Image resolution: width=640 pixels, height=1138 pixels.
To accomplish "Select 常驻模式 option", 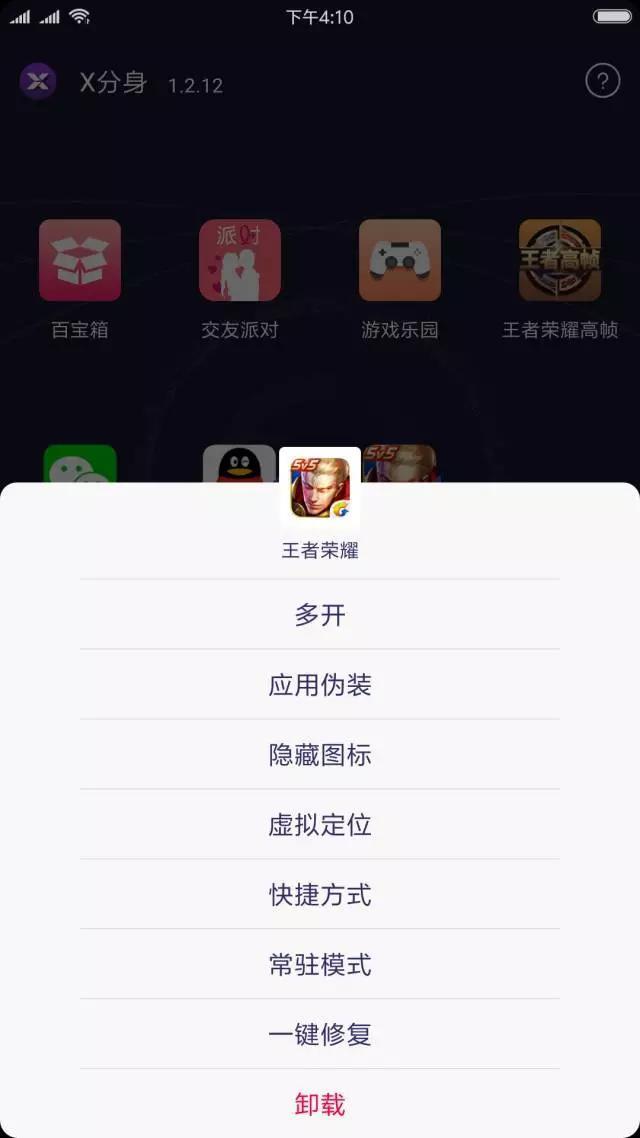I will [x=320, y=965].
